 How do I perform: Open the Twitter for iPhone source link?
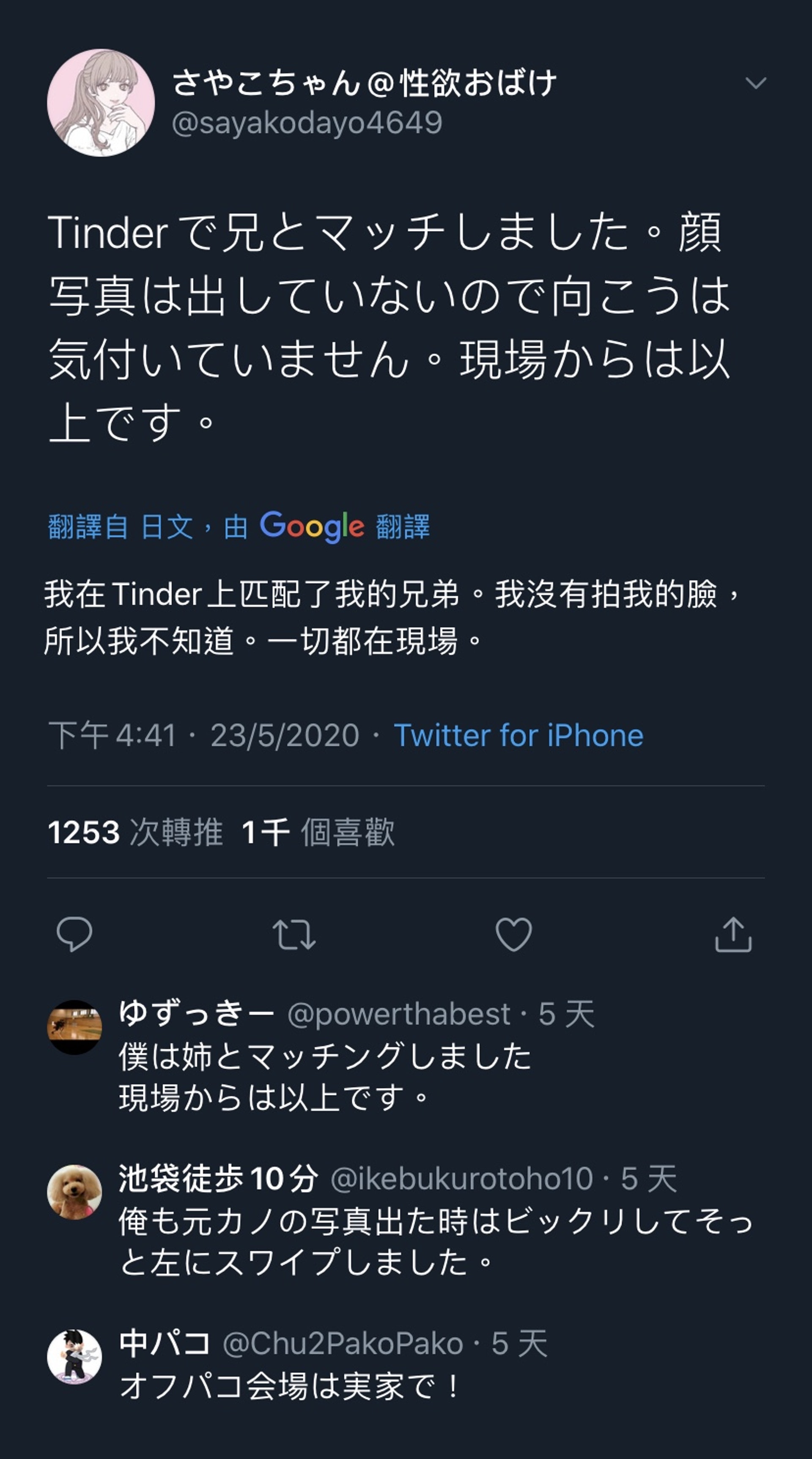tap(518, 735)
